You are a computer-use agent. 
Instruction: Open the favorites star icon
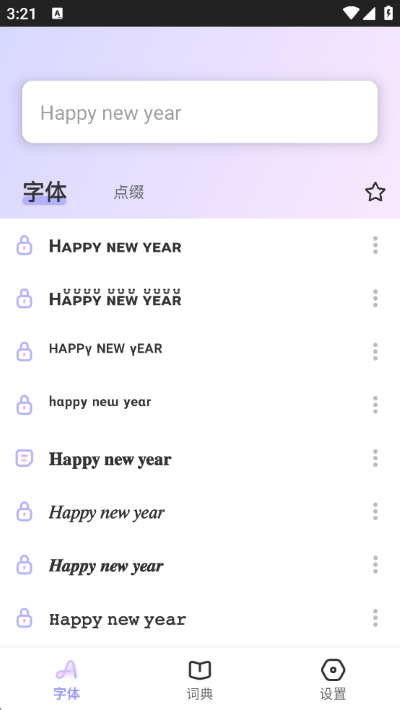(375, 192)
